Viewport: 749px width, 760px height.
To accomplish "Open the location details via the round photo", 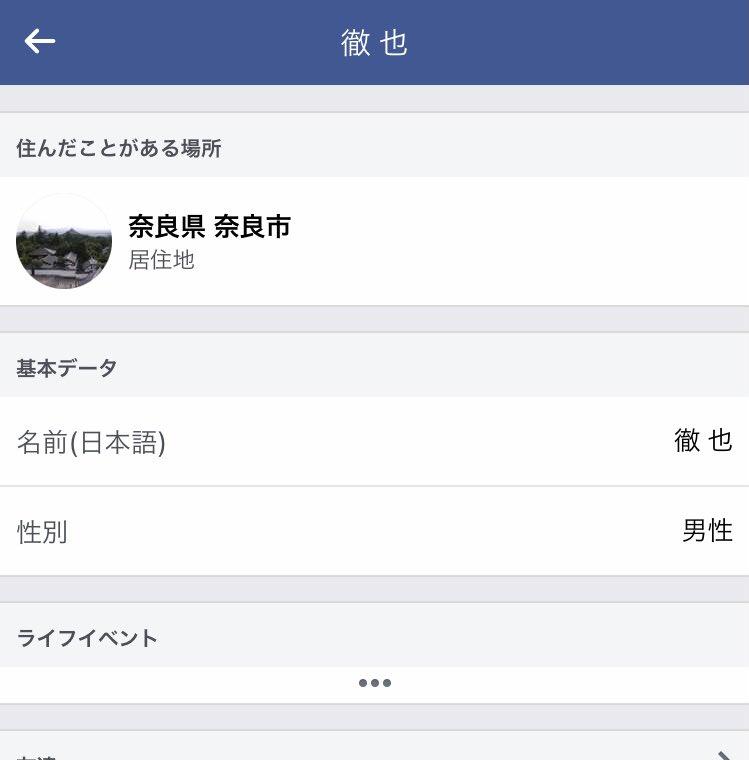I will point(63,242).
